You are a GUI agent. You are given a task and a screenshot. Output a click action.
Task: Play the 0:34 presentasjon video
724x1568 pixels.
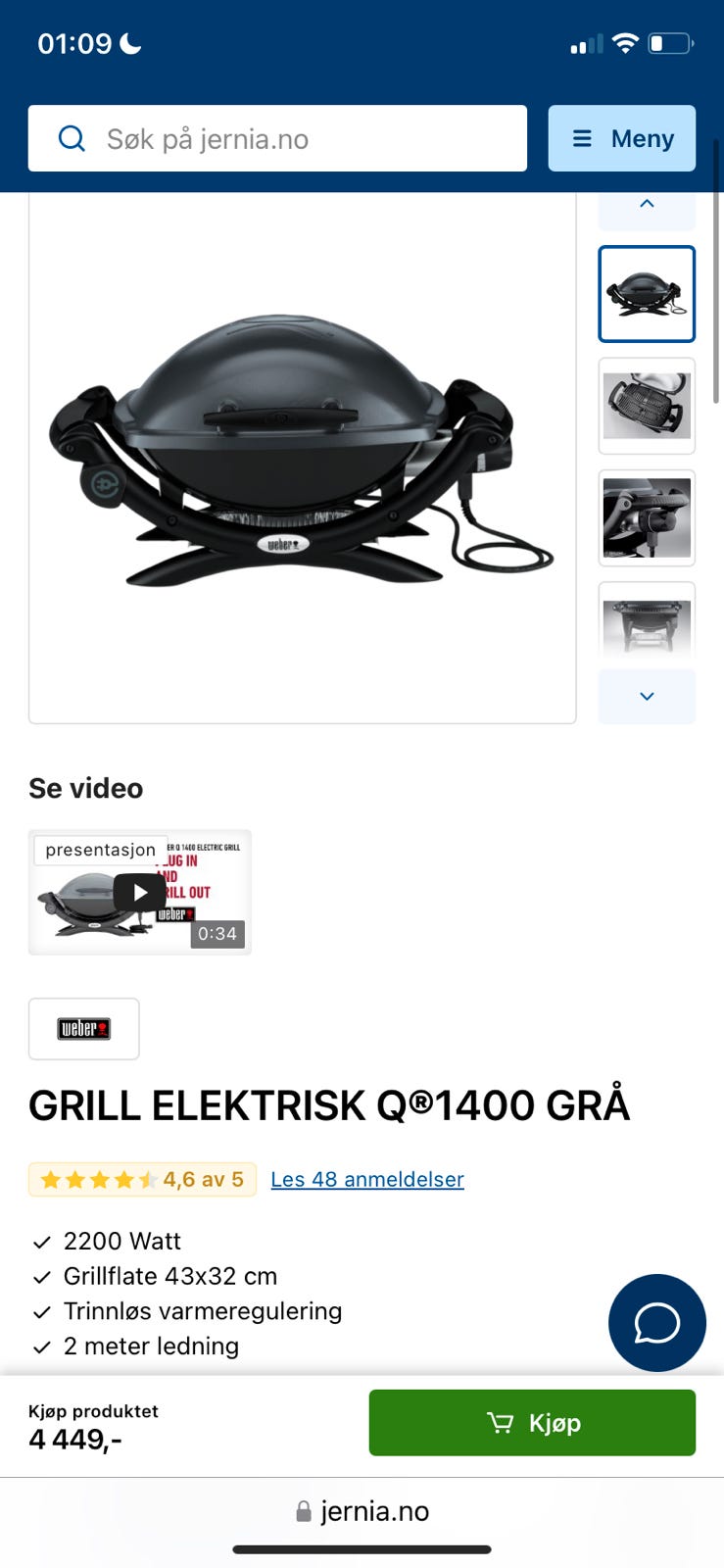click(139, 892)
